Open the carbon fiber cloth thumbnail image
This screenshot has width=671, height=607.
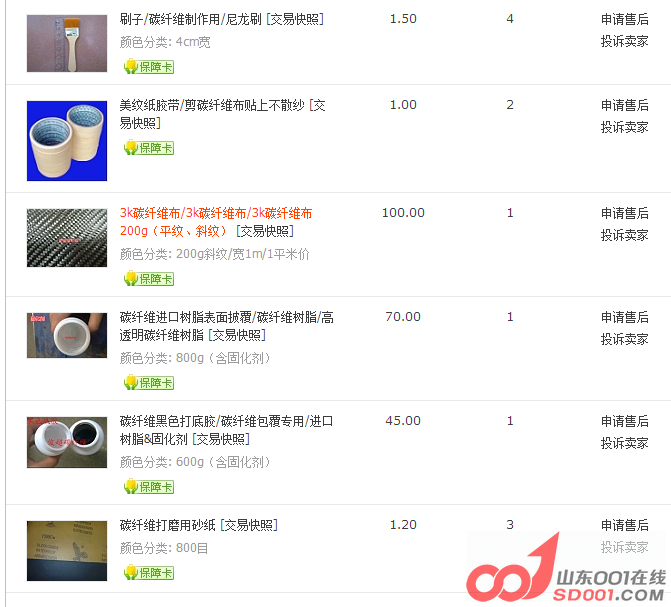click(x=67, y=238)
